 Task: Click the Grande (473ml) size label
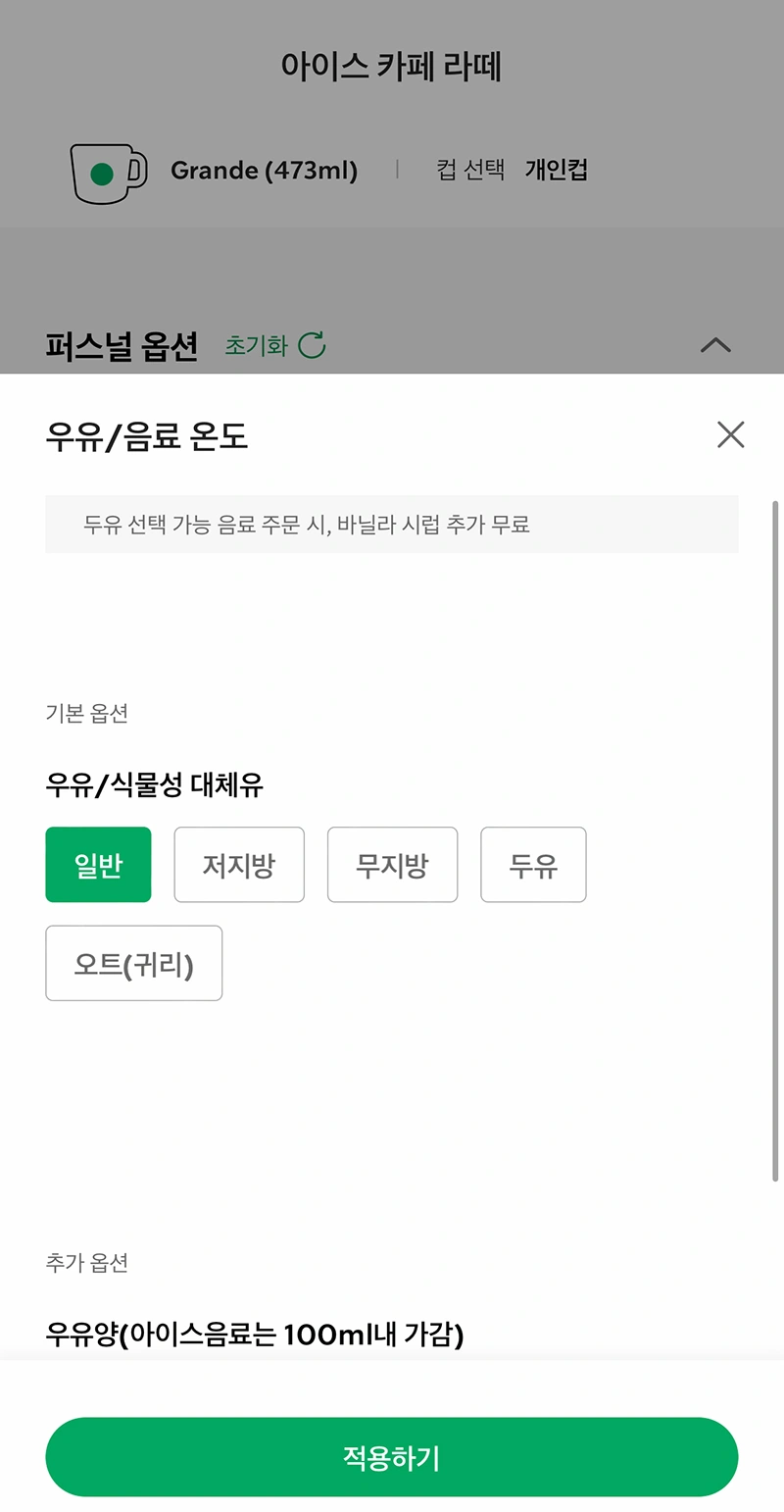pos(265,171)
